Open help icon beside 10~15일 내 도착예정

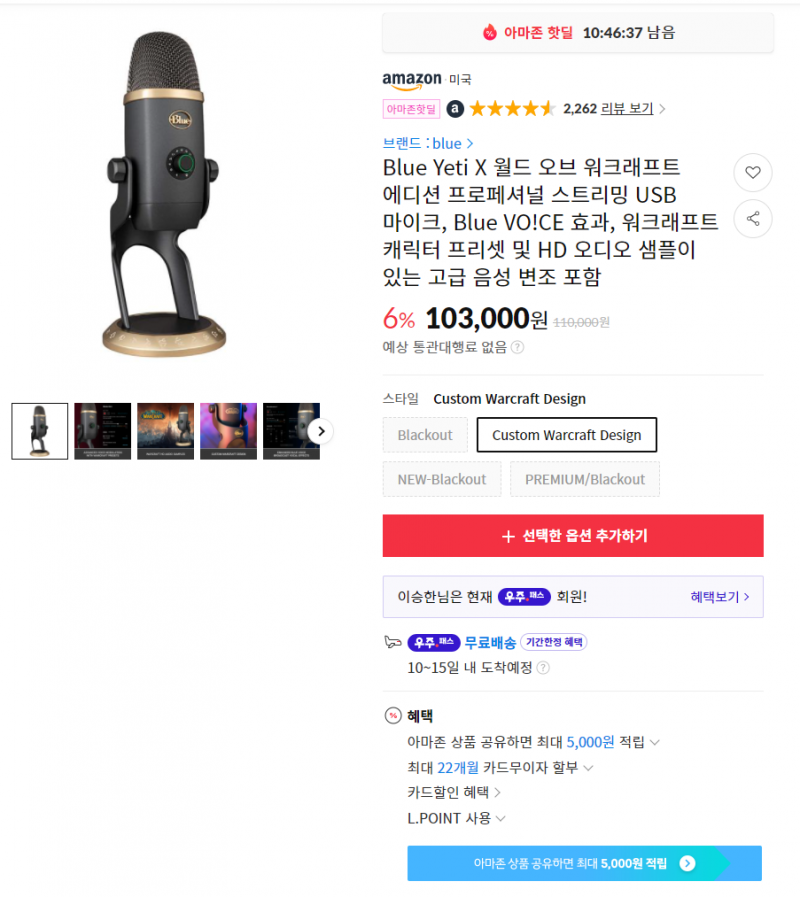pyautogui.click(x=543, y=668)
